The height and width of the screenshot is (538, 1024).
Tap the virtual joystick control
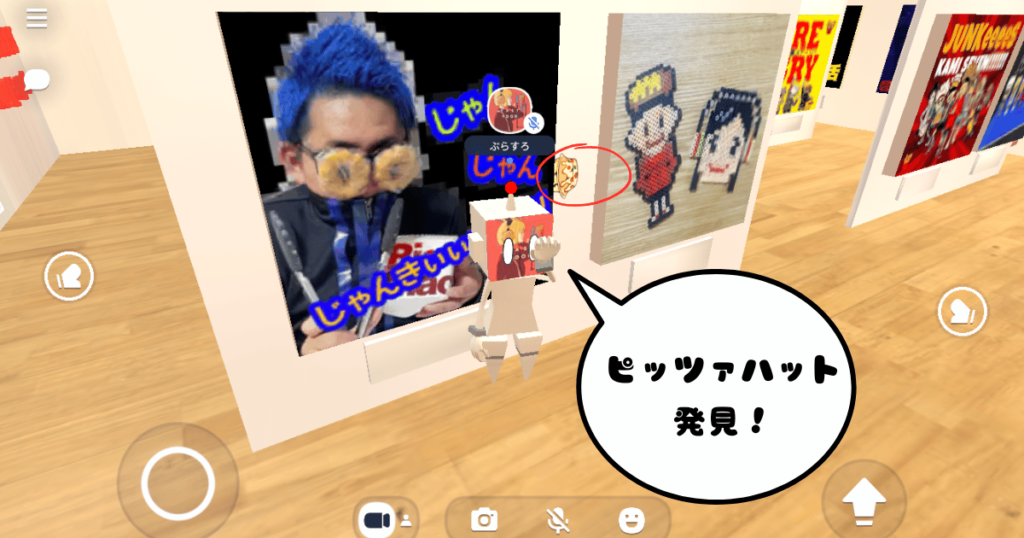point(178,483)
